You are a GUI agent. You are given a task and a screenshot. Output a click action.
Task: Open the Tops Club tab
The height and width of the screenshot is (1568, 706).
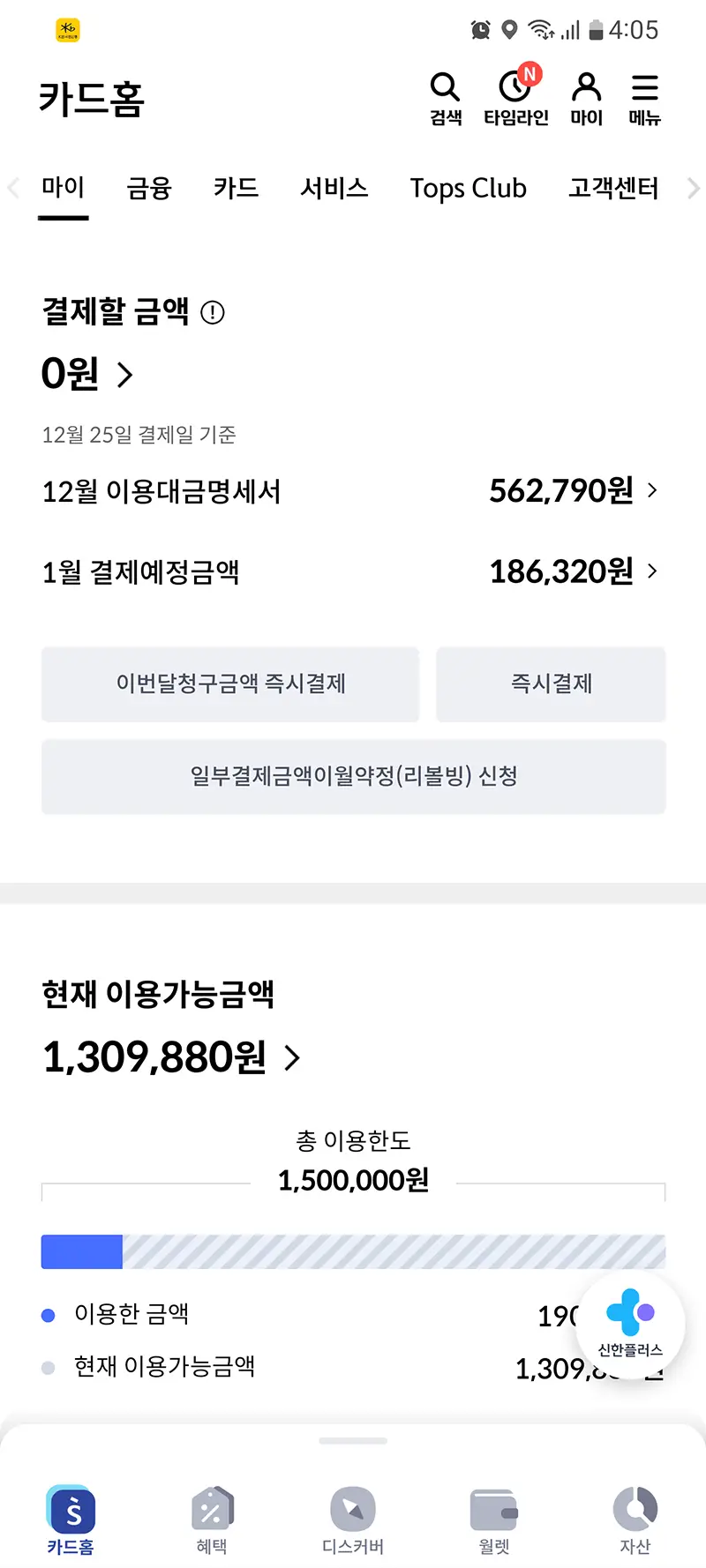point(468,188)
